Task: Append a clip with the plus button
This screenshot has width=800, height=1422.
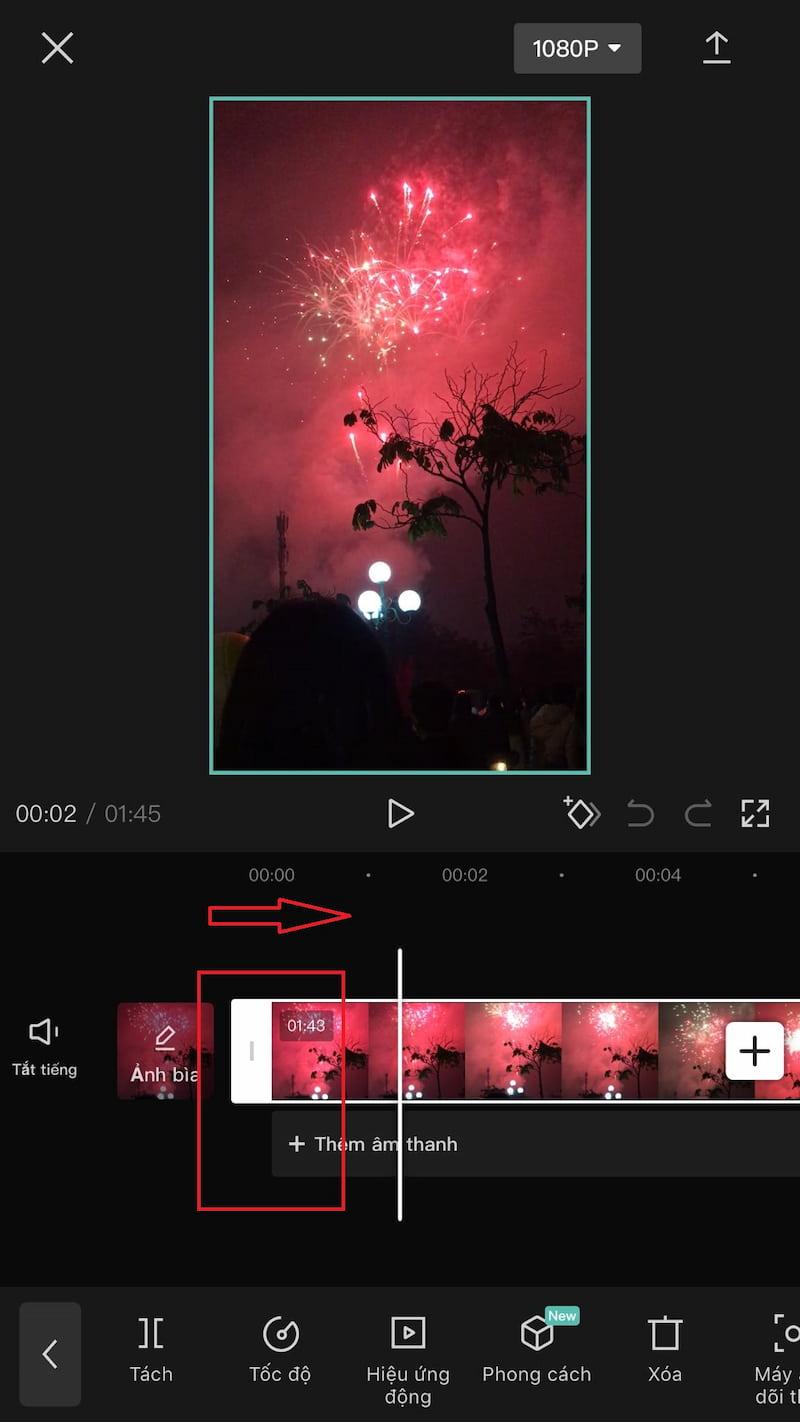Action: tap(755, 1051)
